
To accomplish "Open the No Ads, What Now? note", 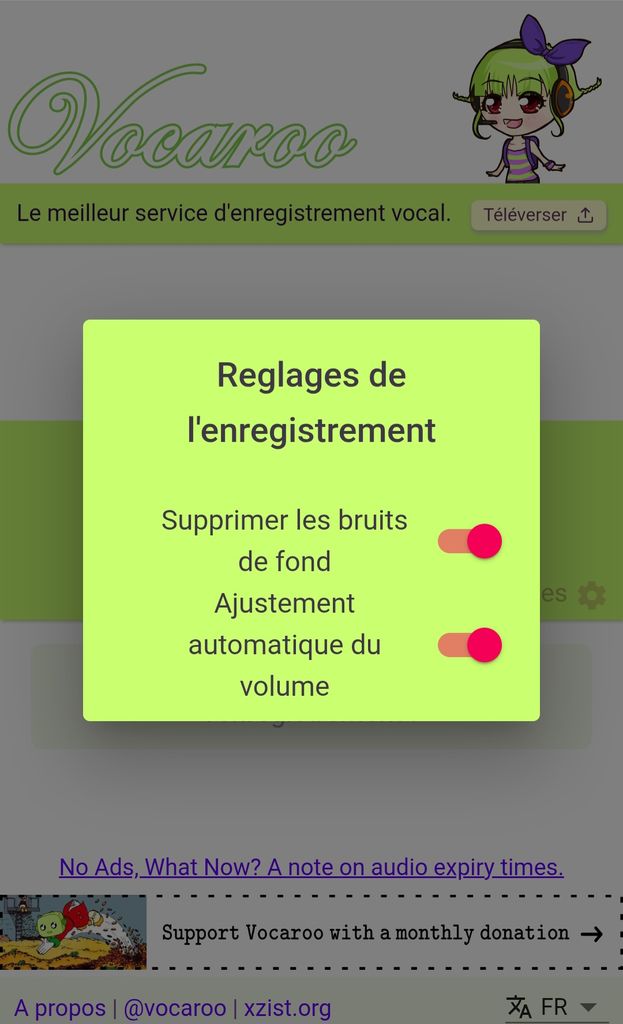I will pos(311,867).
